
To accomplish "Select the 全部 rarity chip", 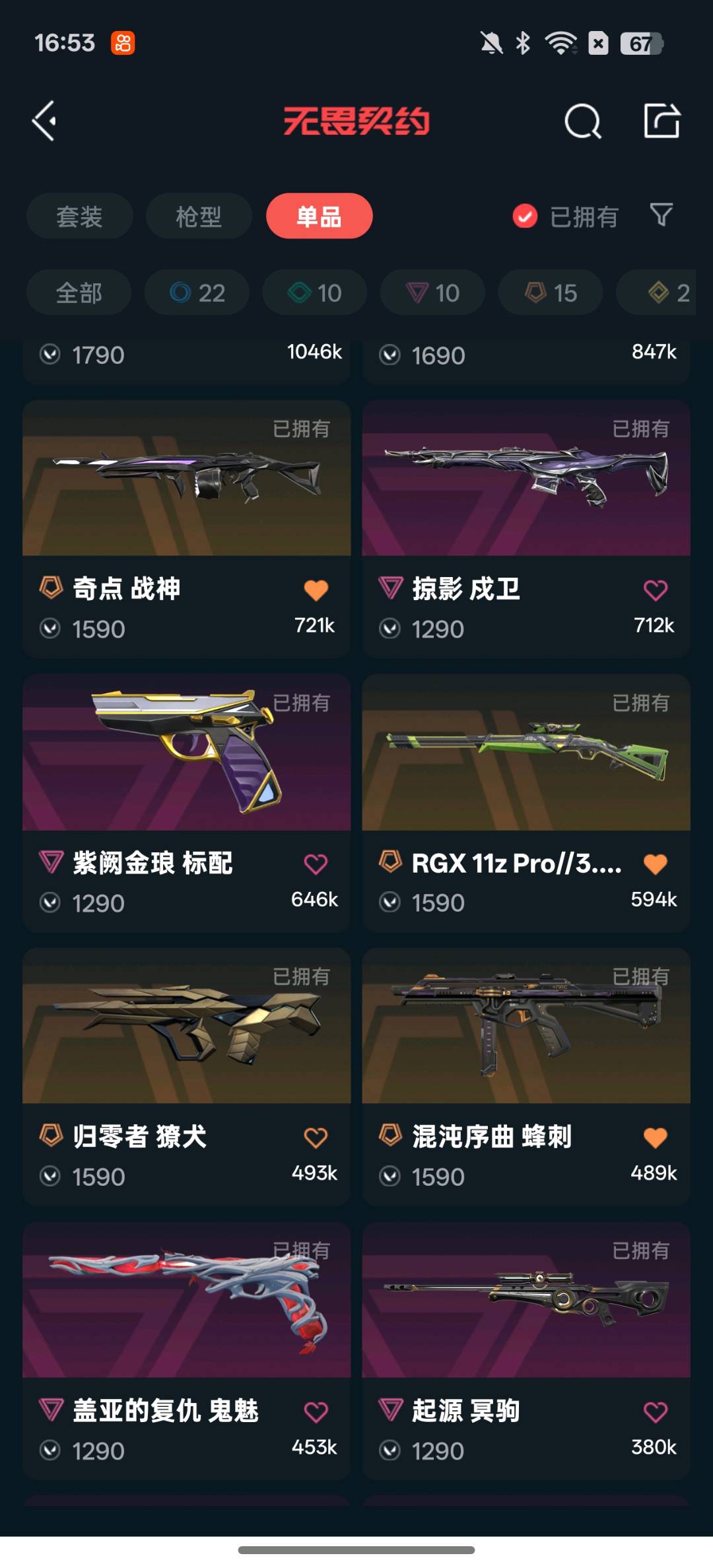I will [79, 292].
